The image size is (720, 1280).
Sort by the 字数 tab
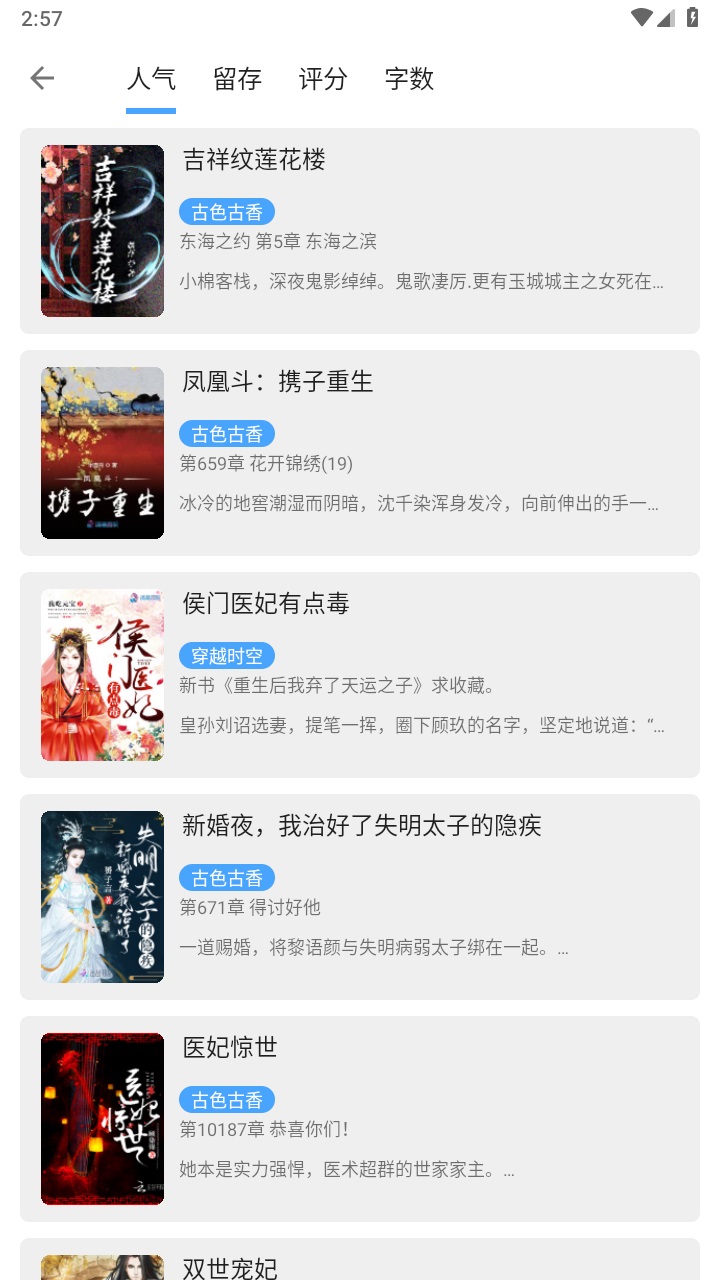(x=409, y=79)
